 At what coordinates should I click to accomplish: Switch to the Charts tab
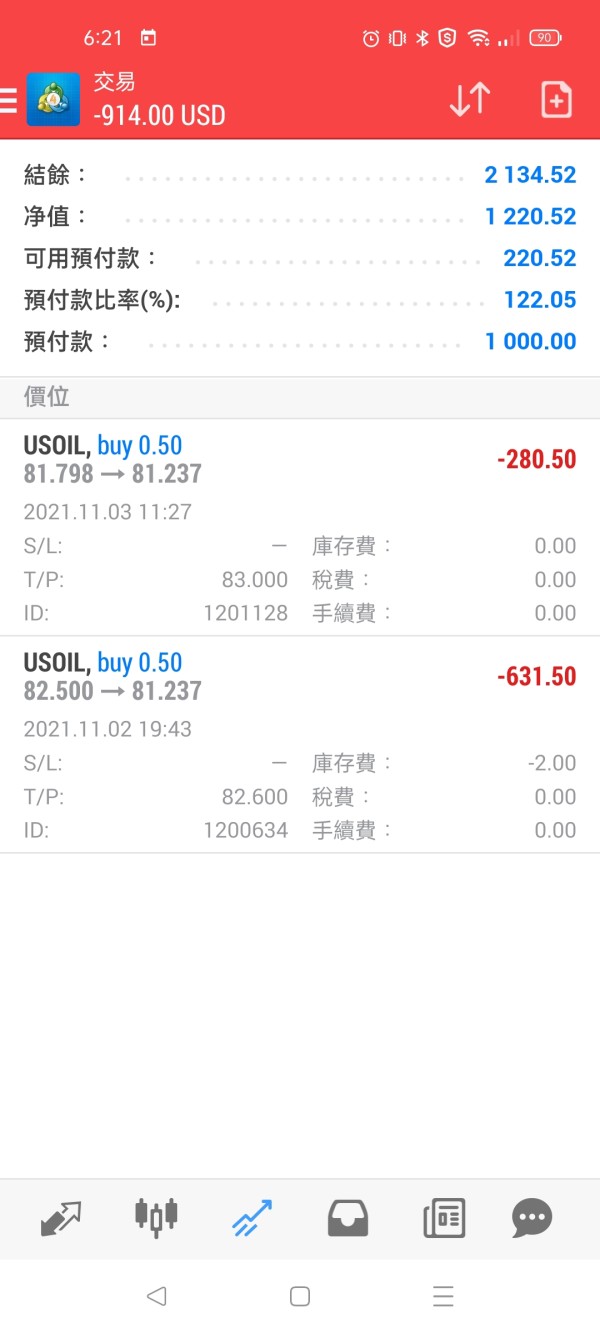coord(156,1218)
